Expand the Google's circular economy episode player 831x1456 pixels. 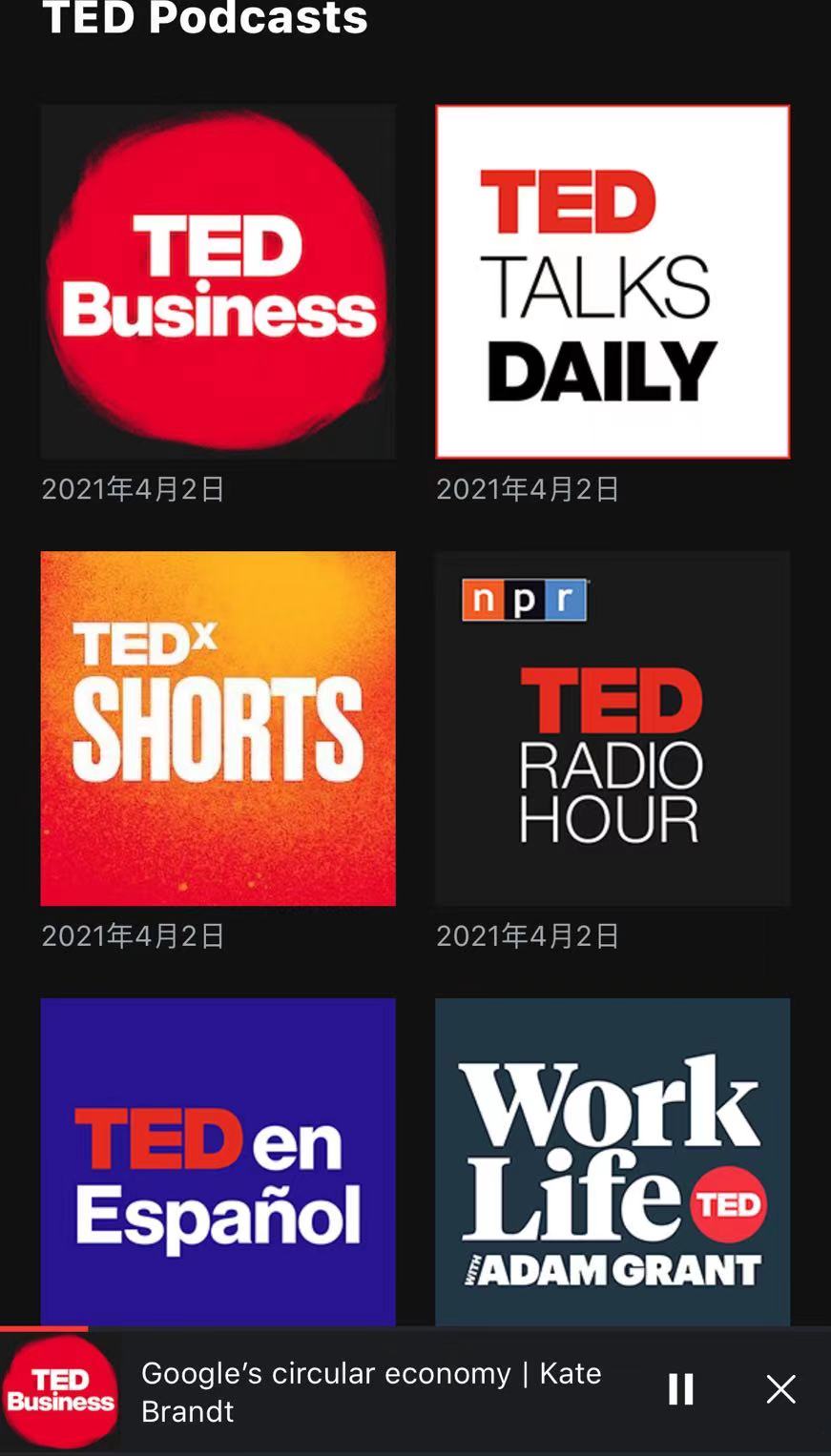click(x=372, y=1391)
